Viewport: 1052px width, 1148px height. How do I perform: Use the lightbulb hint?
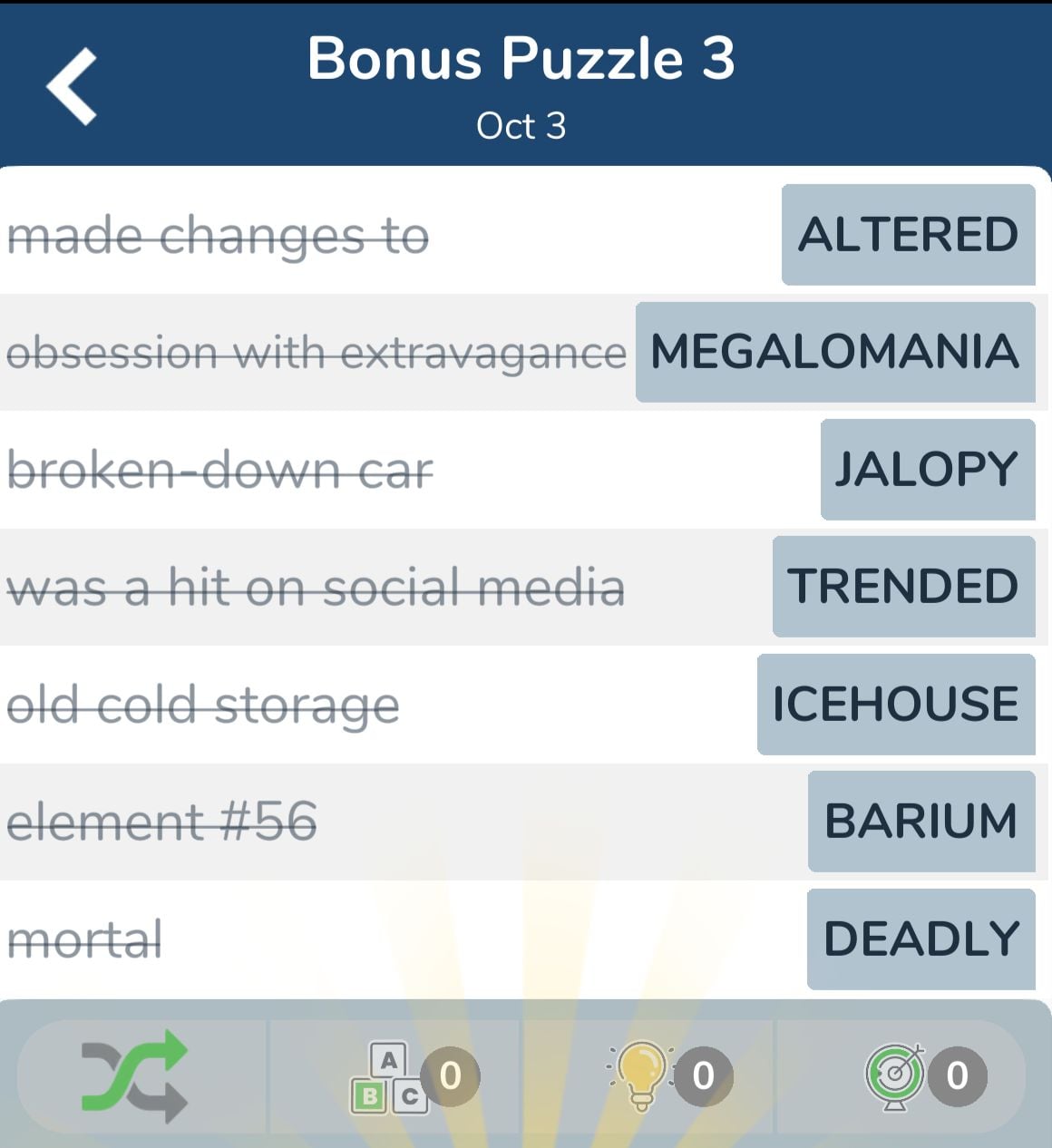click(x=642, y=1076)
